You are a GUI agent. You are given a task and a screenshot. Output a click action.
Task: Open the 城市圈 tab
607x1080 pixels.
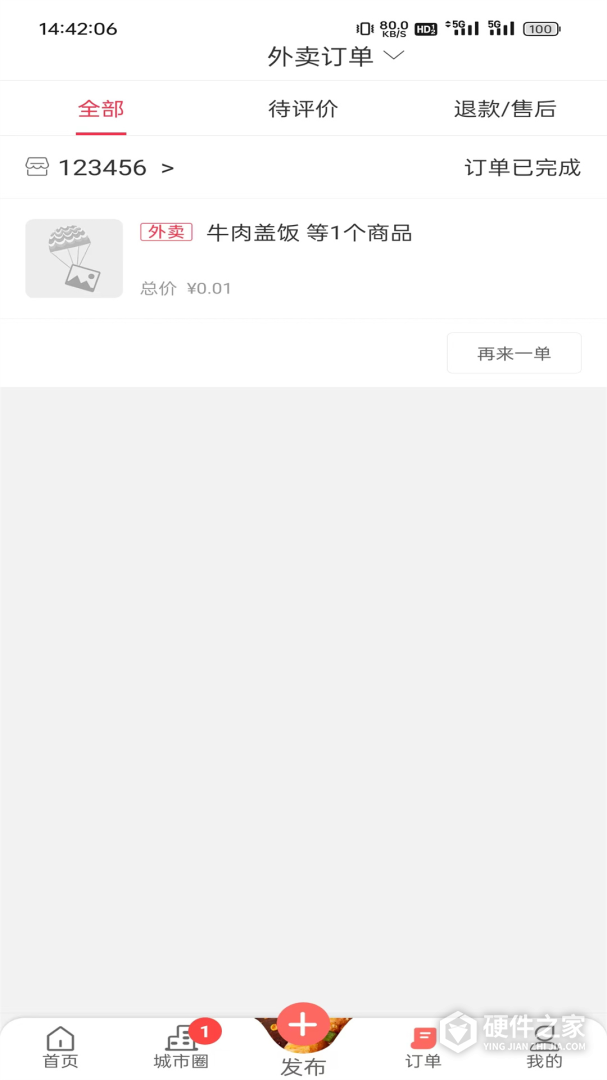181,1047
